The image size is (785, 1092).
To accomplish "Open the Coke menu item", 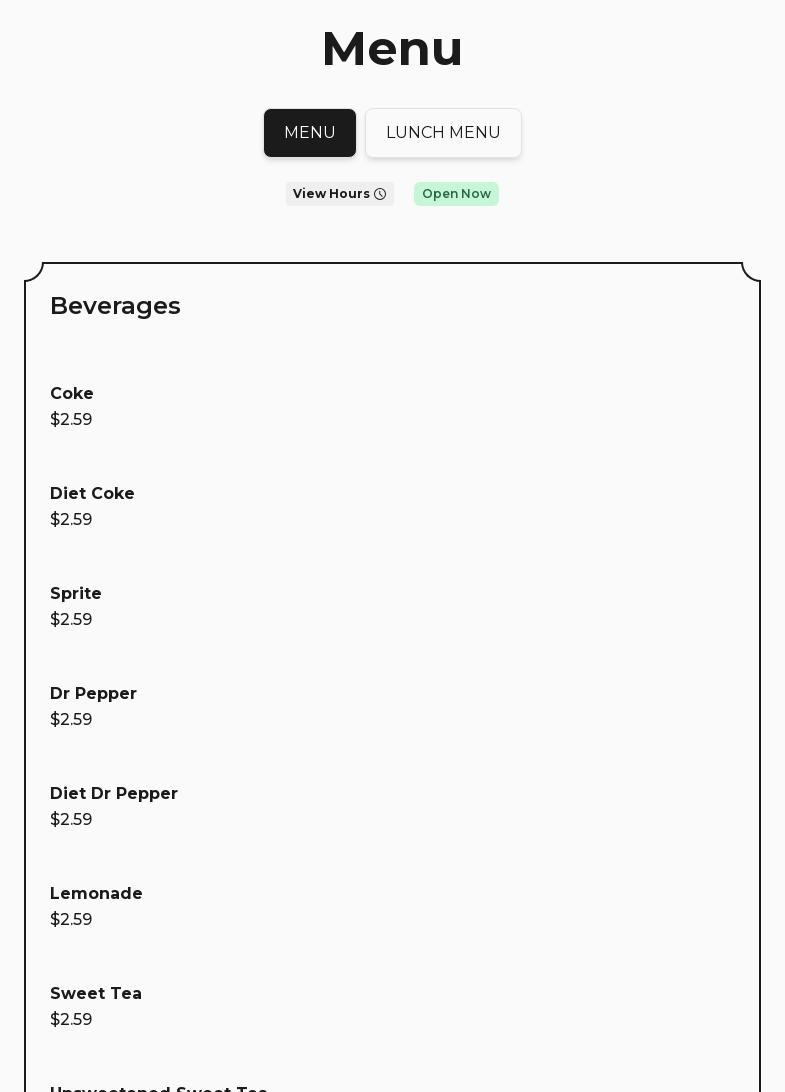I will pyautogui.click(x=72, y=394).
